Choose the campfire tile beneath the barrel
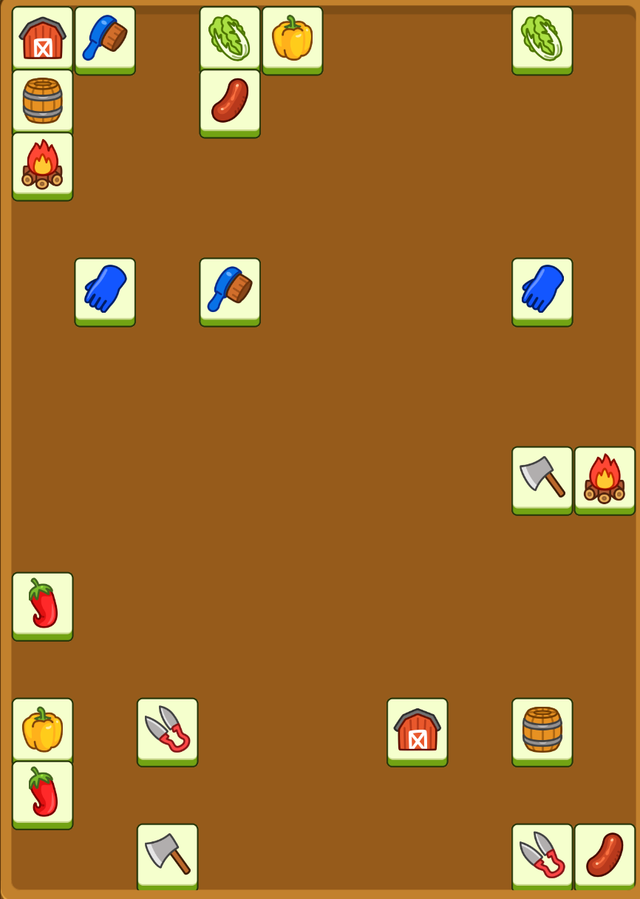 click(42, 164)
